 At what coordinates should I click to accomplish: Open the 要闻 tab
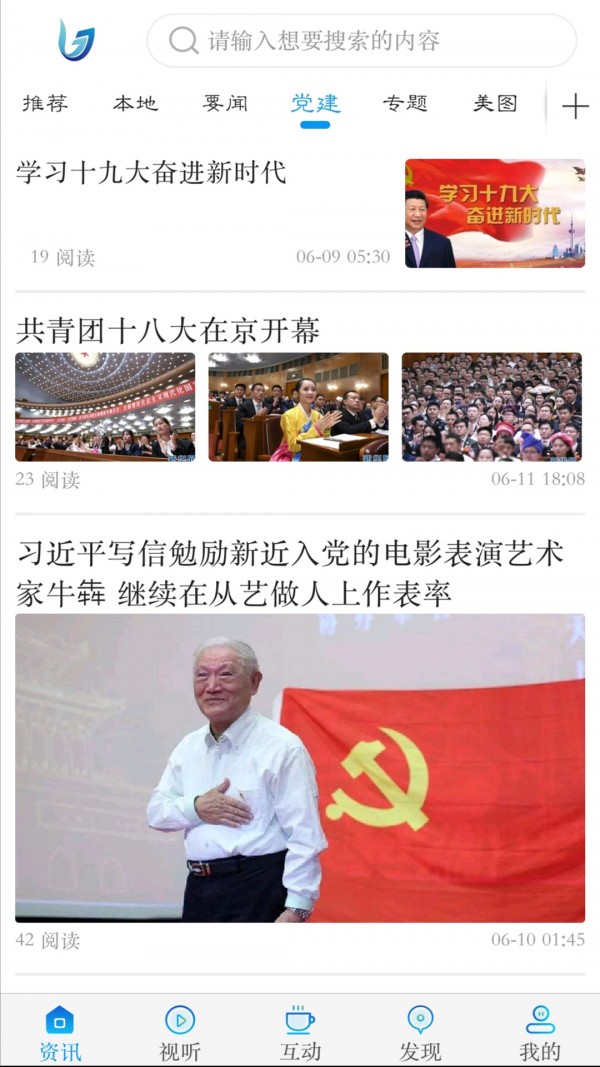[225, 103]
